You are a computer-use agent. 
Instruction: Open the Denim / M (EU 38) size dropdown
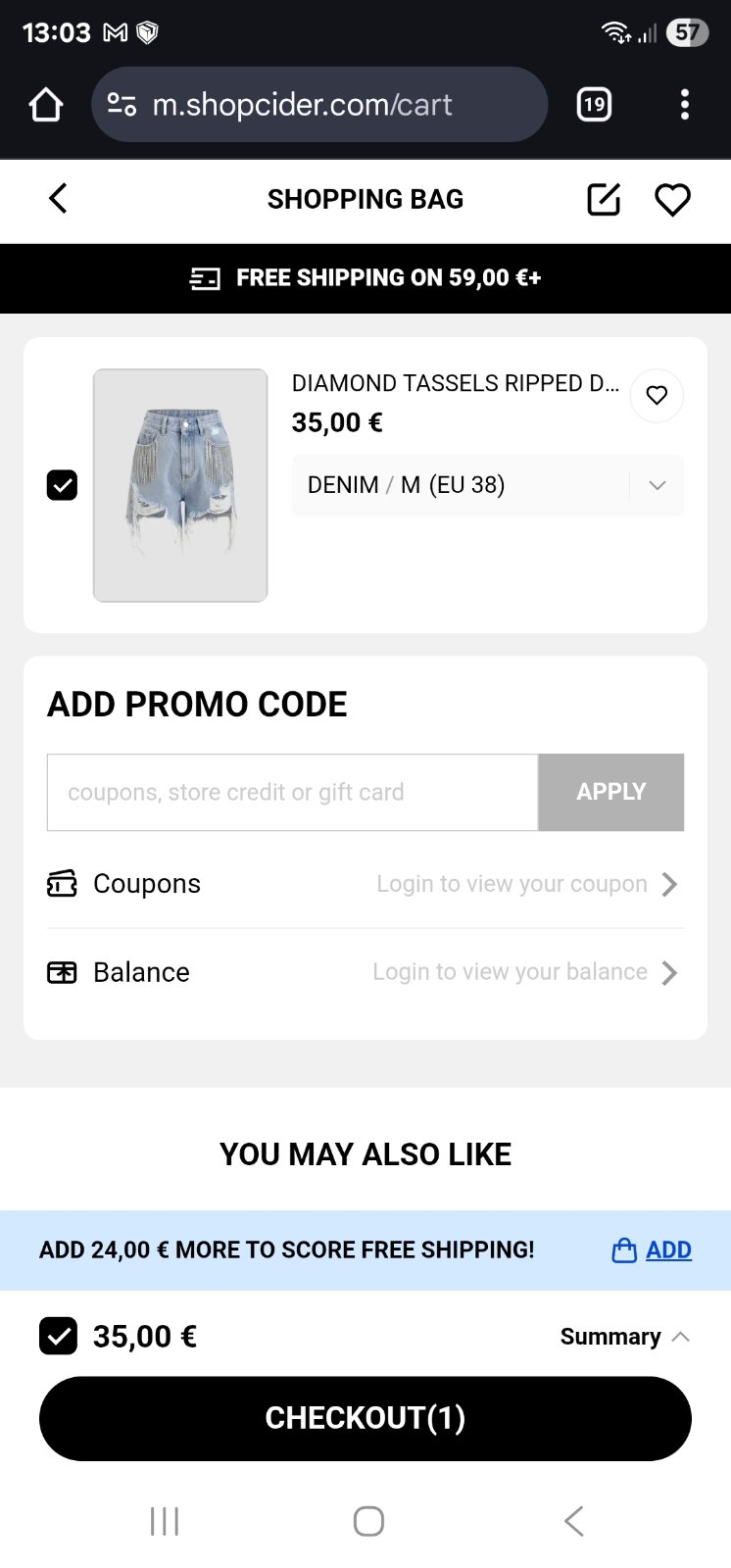tap(487, 485)
